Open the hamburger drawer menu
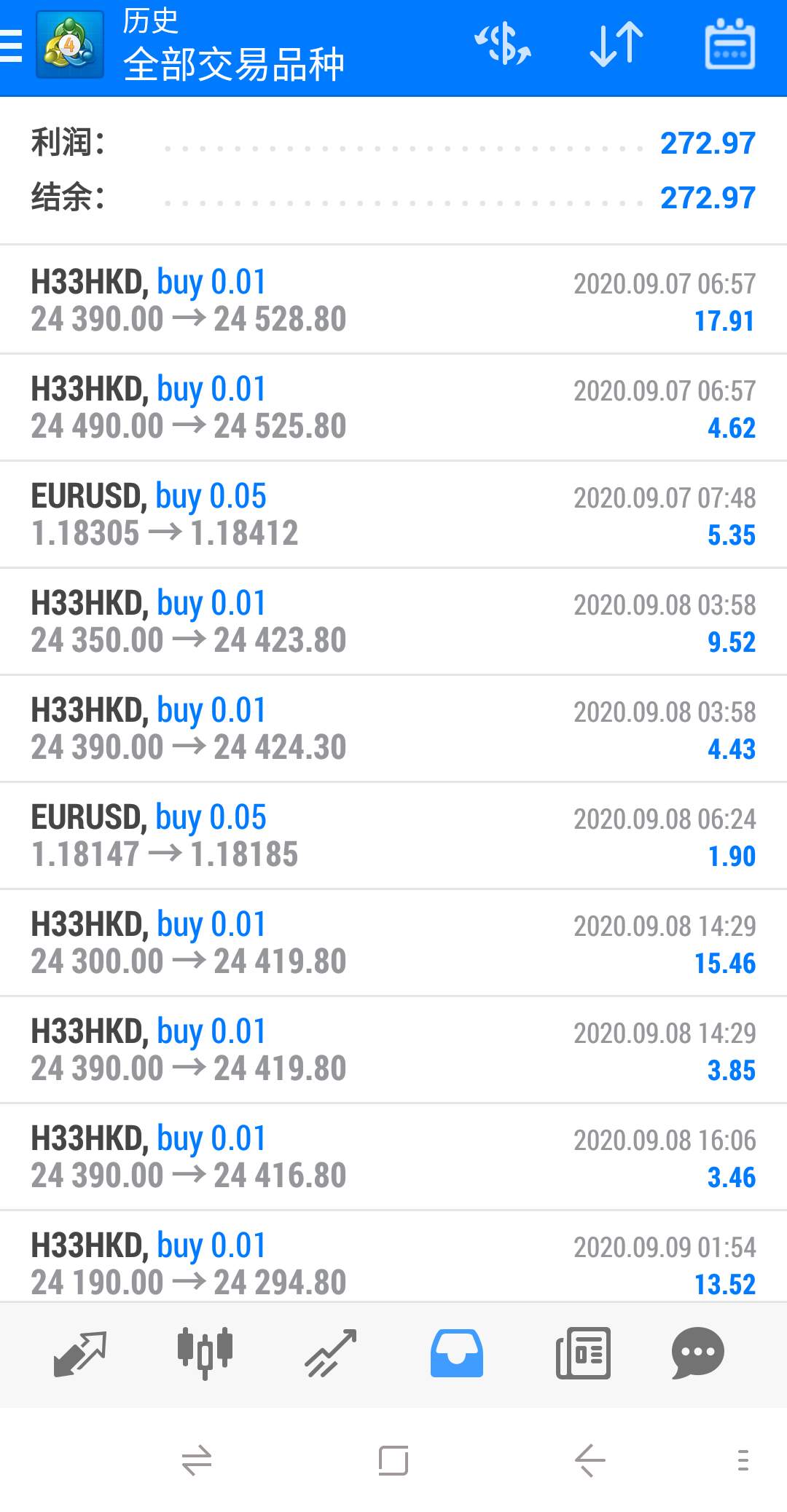 [x=12, y=45]
